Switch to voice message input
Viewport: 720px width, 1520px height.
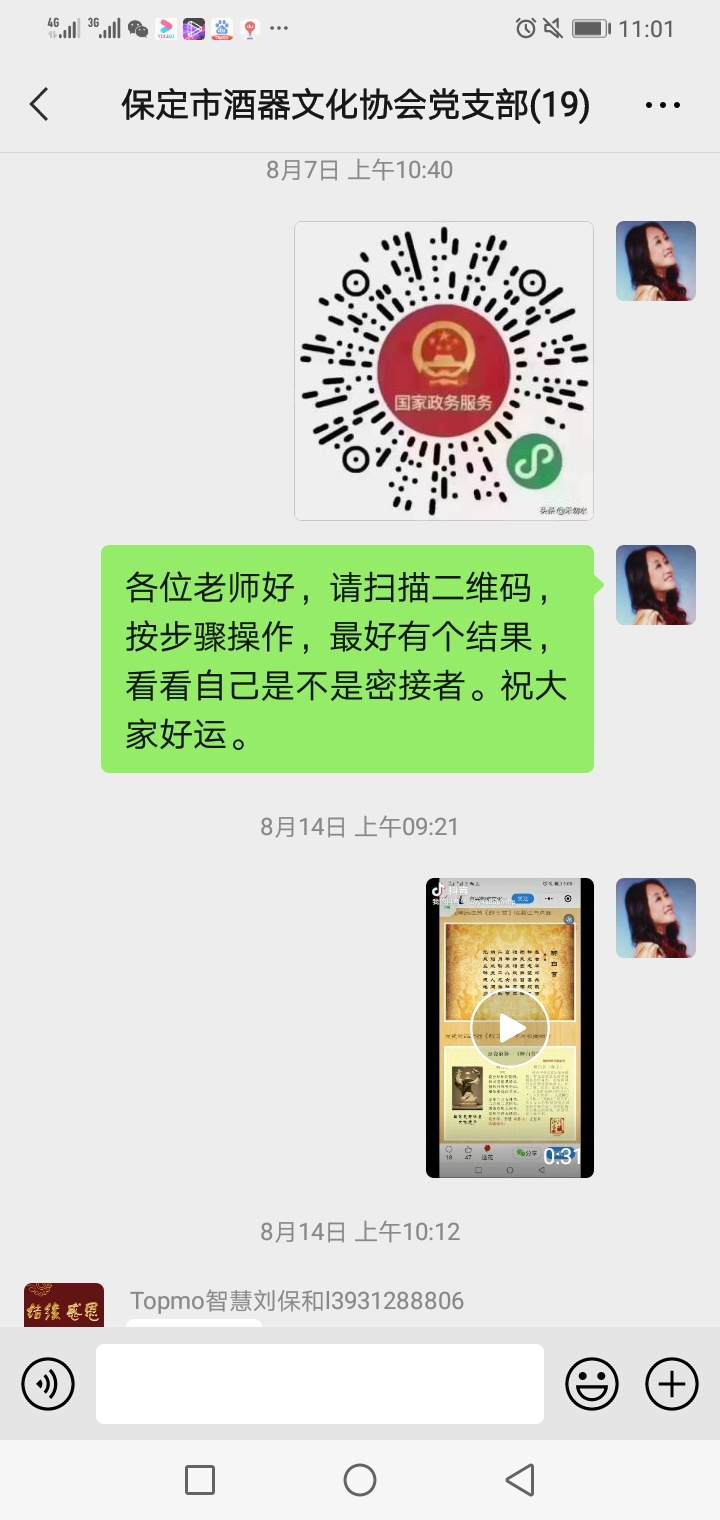(x=48, y=1384)
